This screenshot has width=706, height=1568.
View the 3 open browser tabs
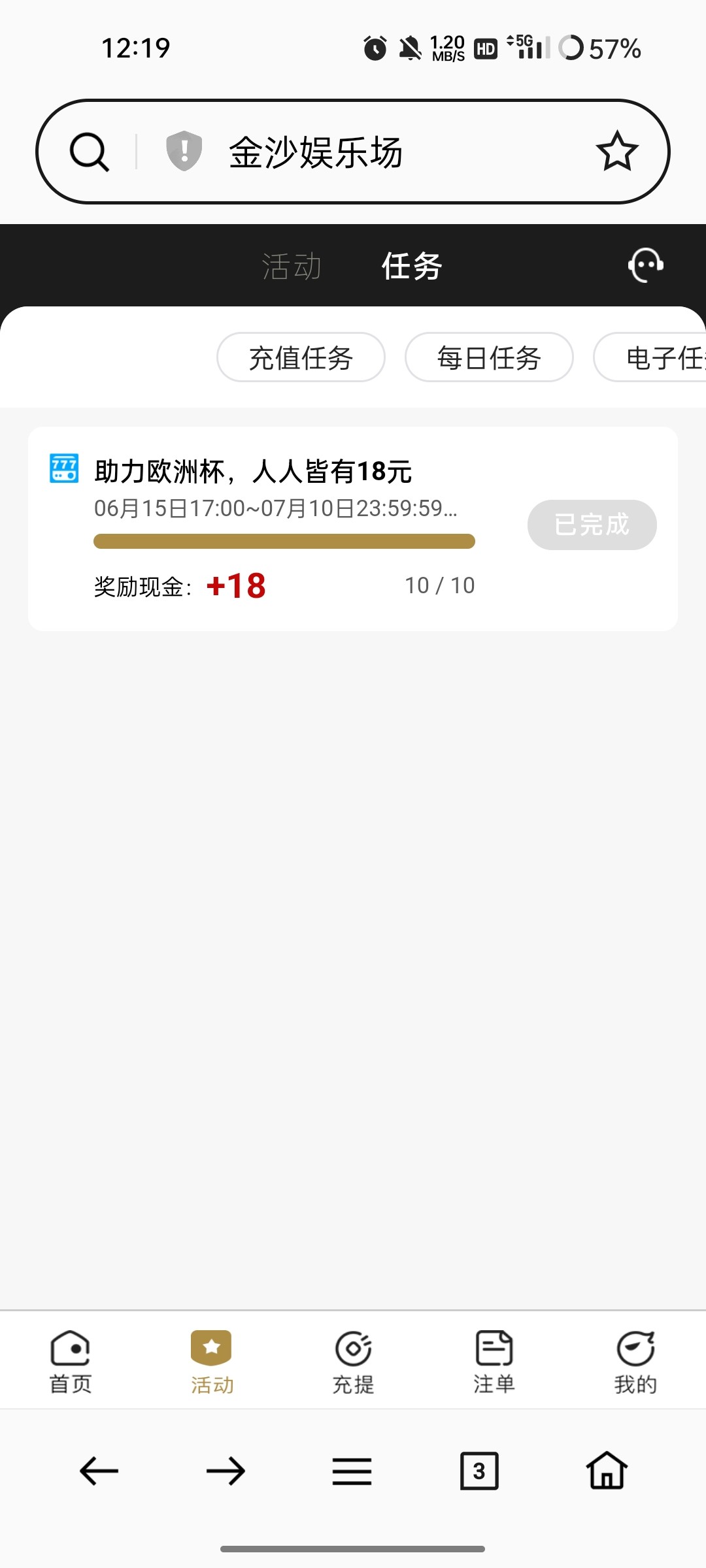pyautogui.click(x=479, y=1471)
